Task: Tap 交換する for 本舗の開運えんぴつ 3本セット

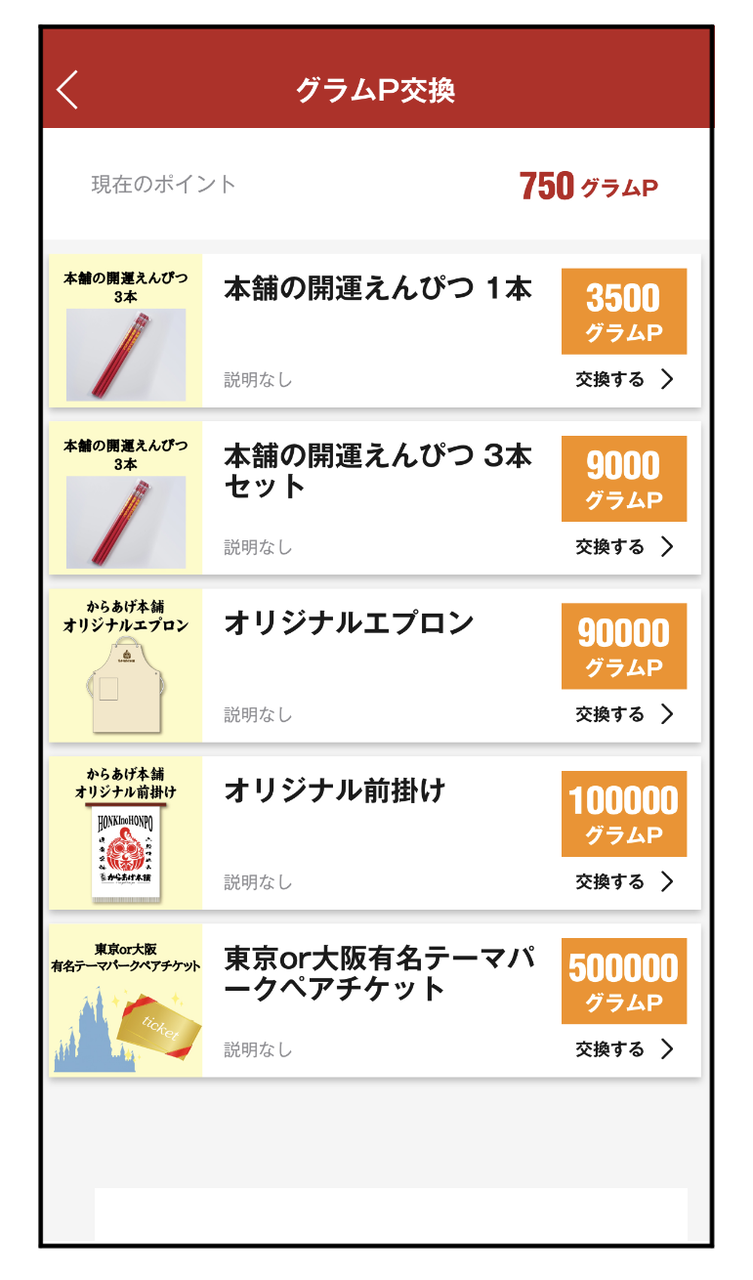Action: pyautogui.click(x=625, y=547)
